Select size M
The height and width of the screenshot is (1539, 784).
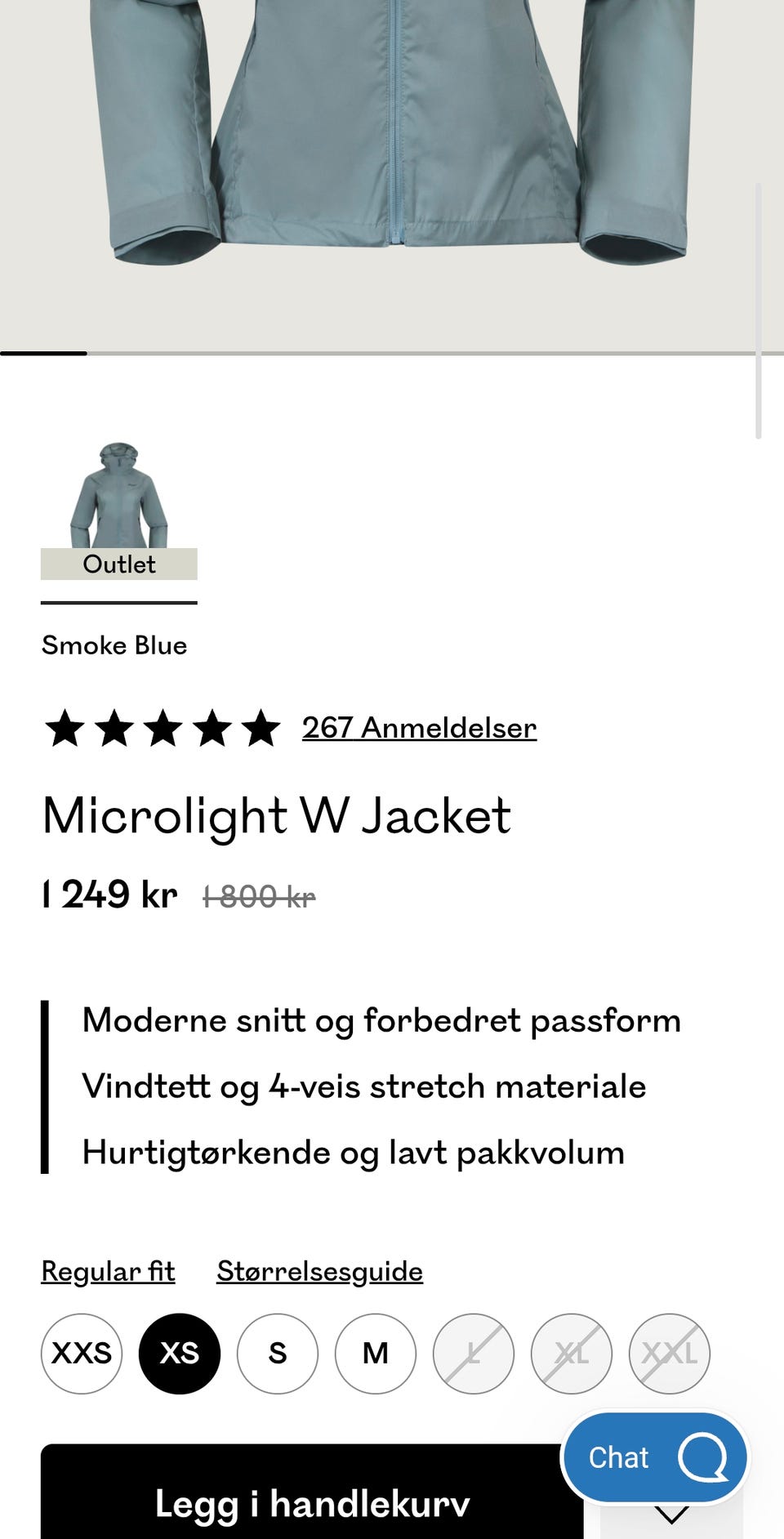(375, 1354)
